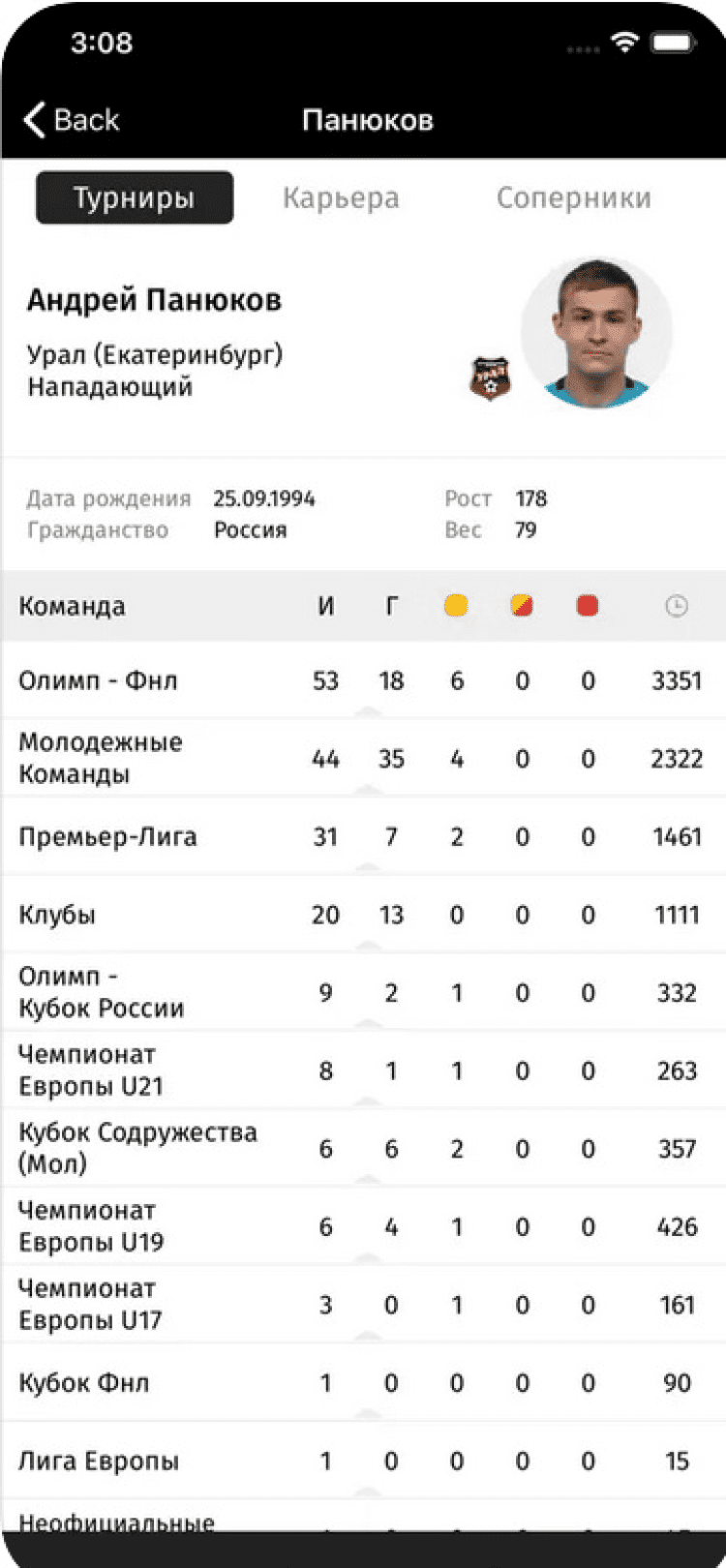Open the Чемпионат Европы U21 row
Screen dimensions: 726x1568
[363, 1070]
